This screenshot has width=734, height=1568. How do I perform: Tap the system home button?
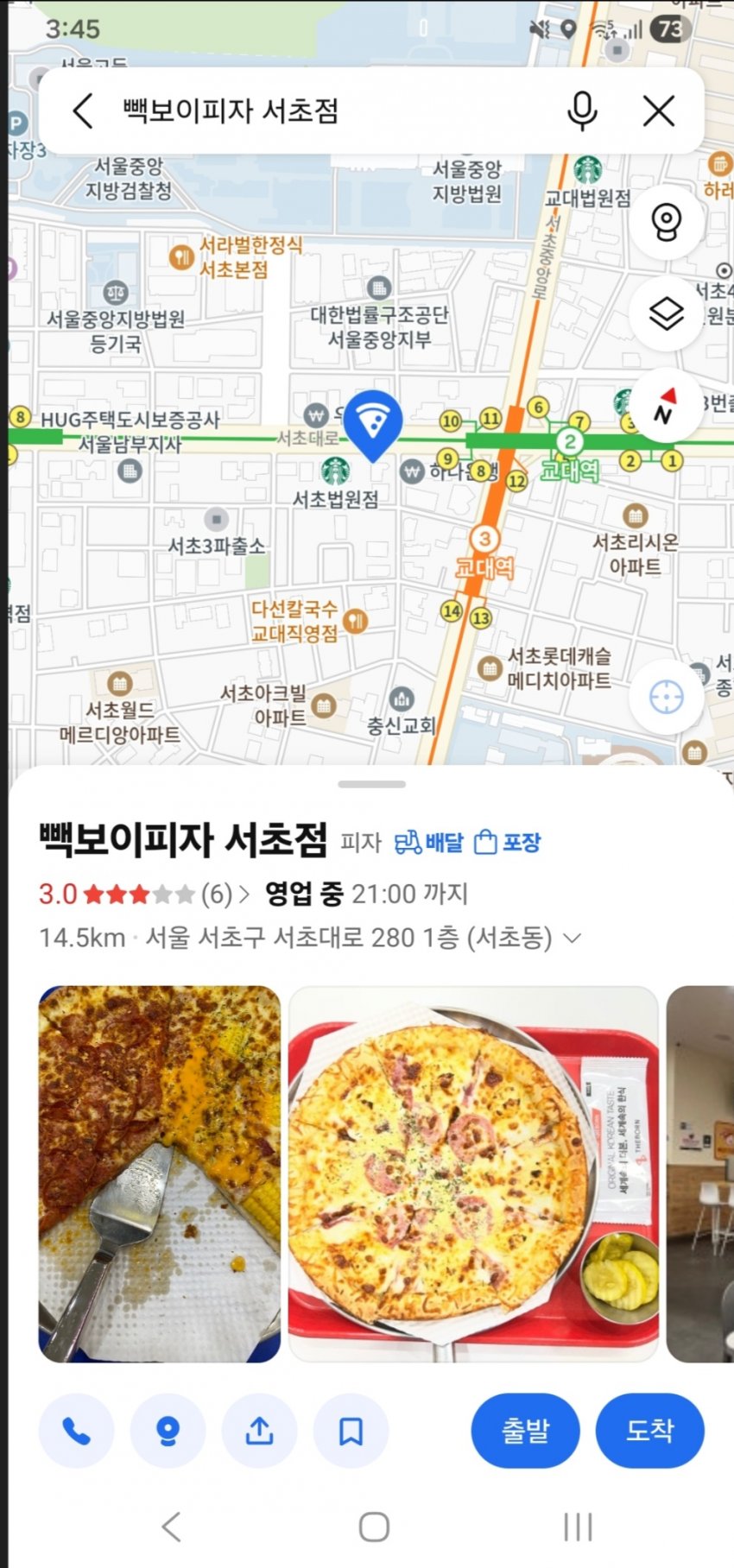click(x=374, y=1526)
